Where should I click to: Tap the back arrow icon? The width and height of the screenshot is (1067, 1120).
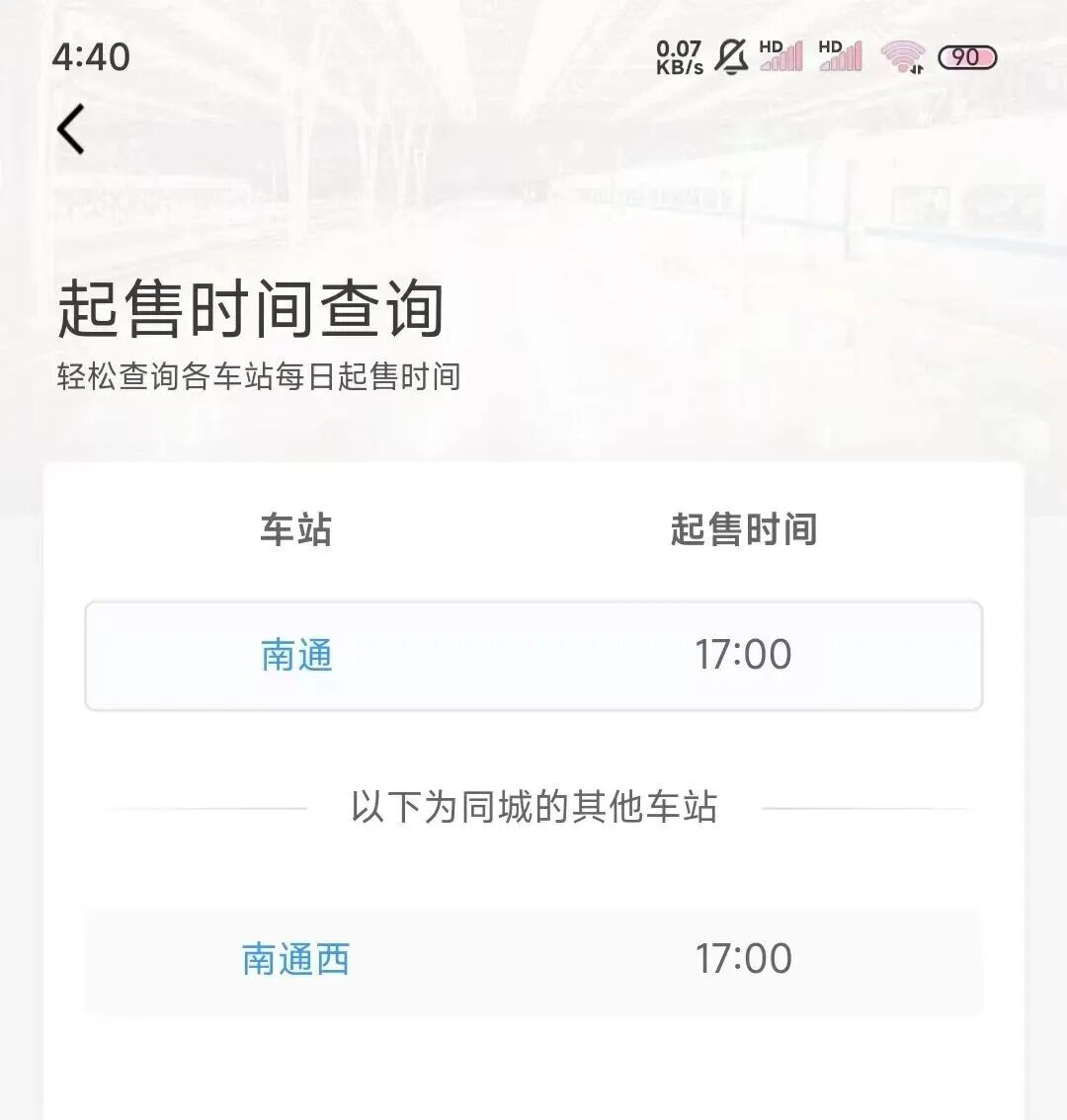(x=70, y=129)
